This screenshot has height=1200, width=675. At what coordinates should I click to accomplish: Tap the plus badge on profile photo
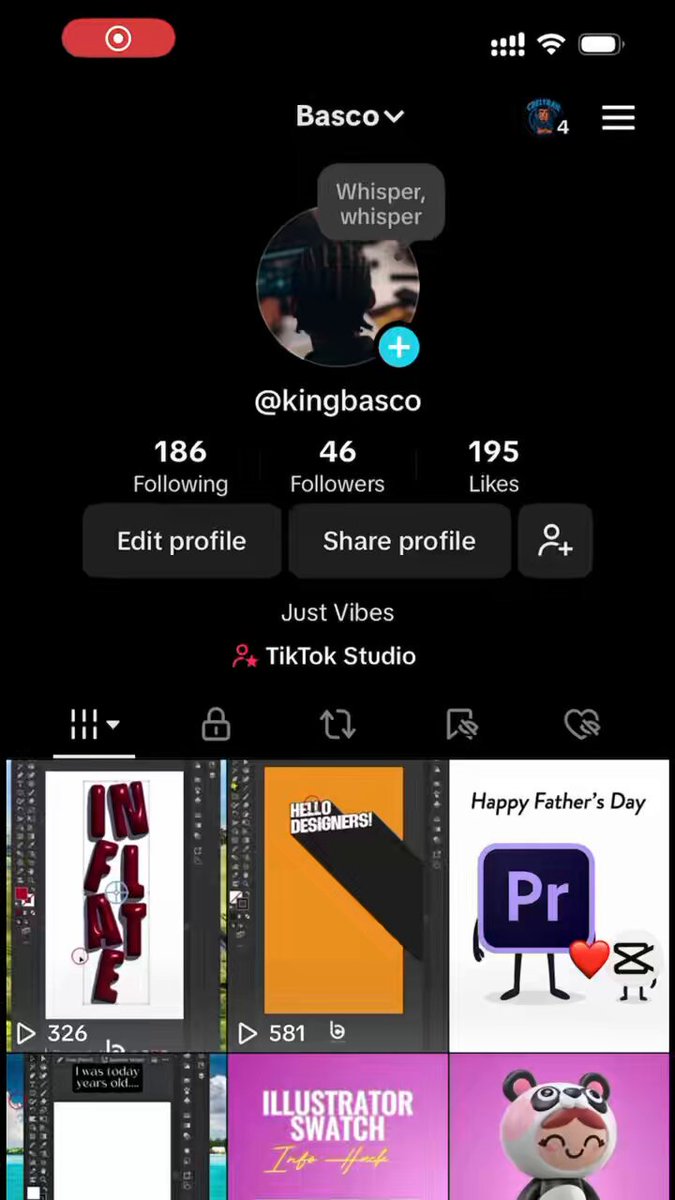click(x=399, y=347)
